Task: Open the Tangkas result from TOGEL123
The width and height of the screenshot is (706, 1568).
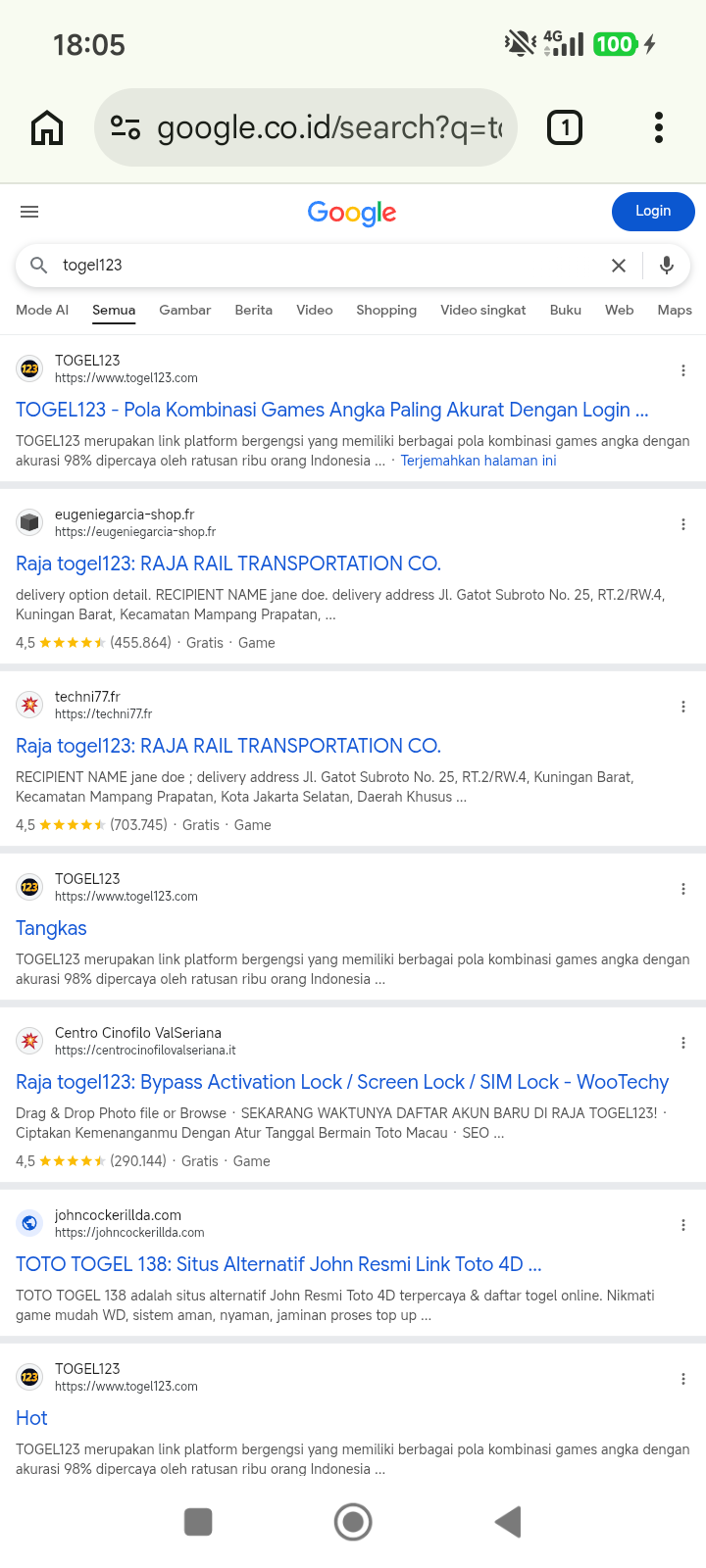Action: (x=51, y=928)
